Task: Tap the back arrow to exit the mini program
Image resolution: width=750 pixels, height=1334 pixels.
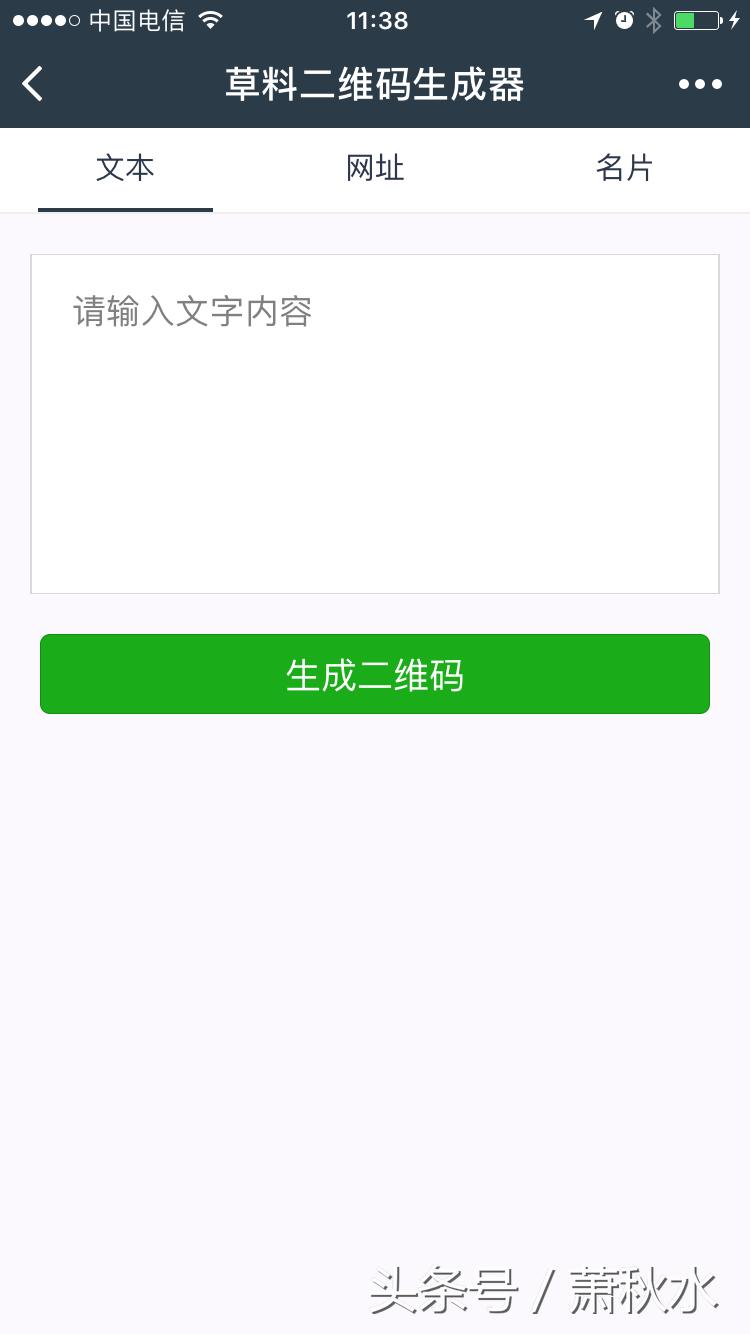Action: [x=32, y=84]
